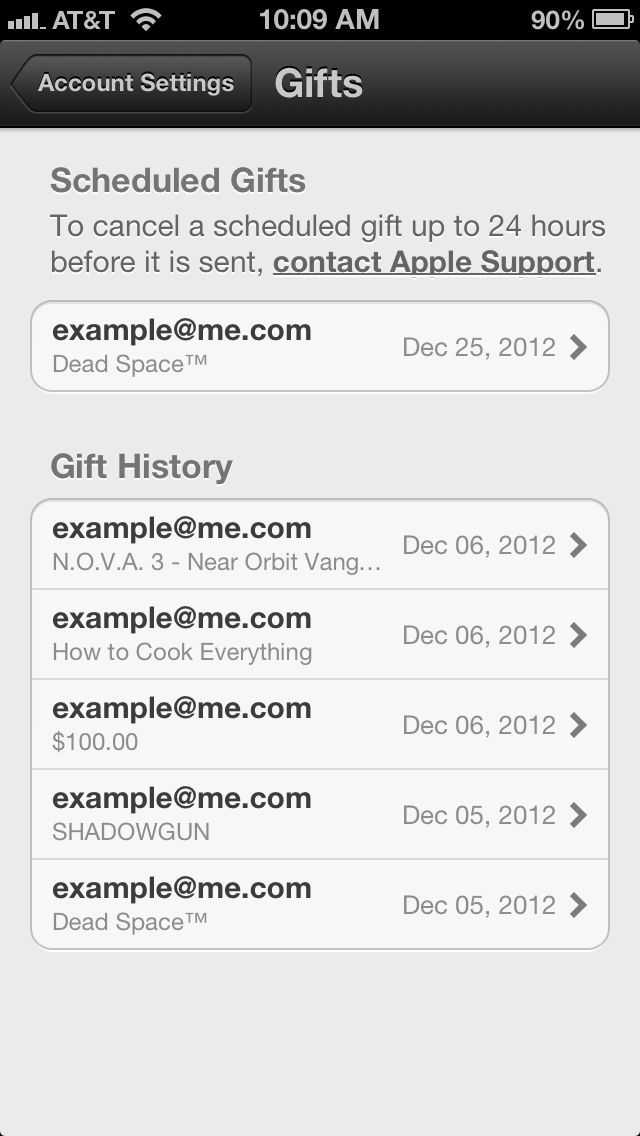Open the How to Cook Everything gift
Image resolution: width=640 pixels, height=1136 pixels.
[x=320, y=634]
